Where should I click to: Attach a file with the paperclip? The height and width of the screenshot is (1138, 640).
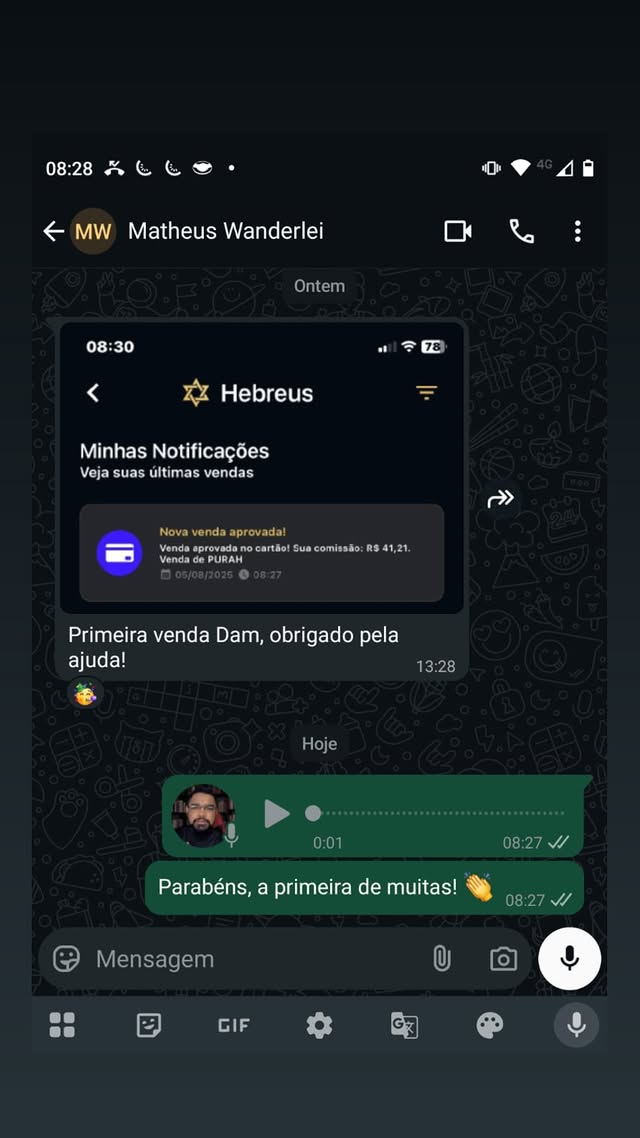[441, 959]
